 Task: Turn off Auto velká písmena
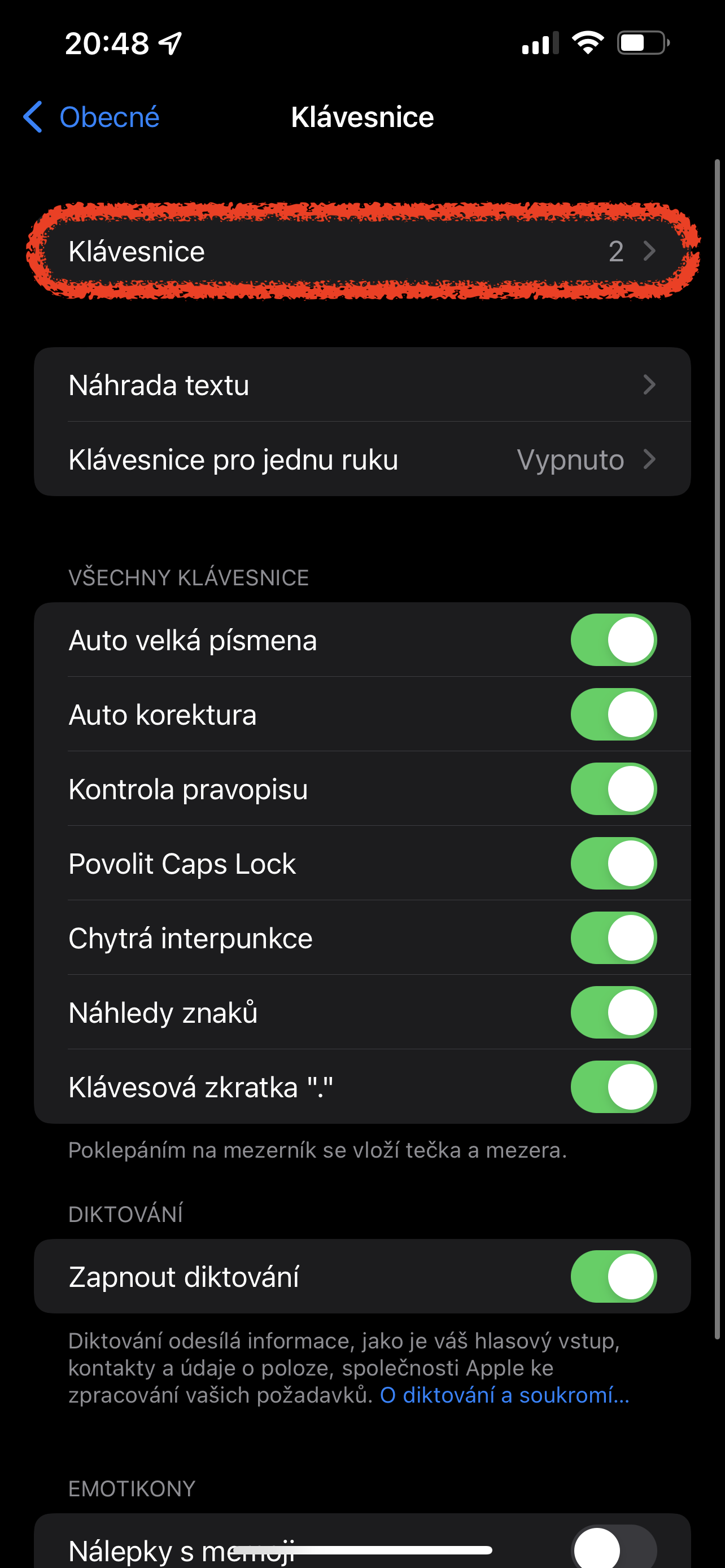613,640
